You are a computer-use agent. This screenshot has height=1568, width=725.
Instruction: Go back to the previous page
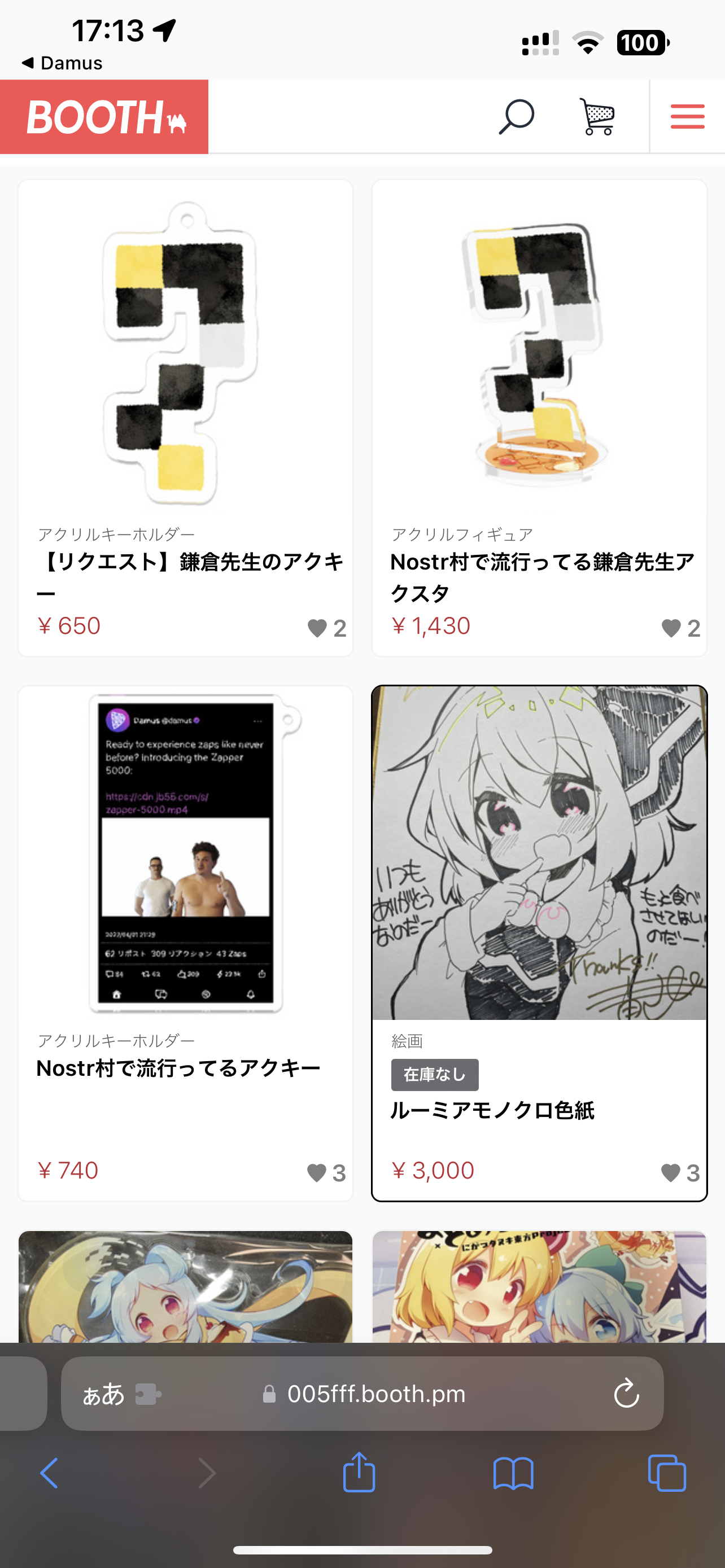pos(49,1473)
